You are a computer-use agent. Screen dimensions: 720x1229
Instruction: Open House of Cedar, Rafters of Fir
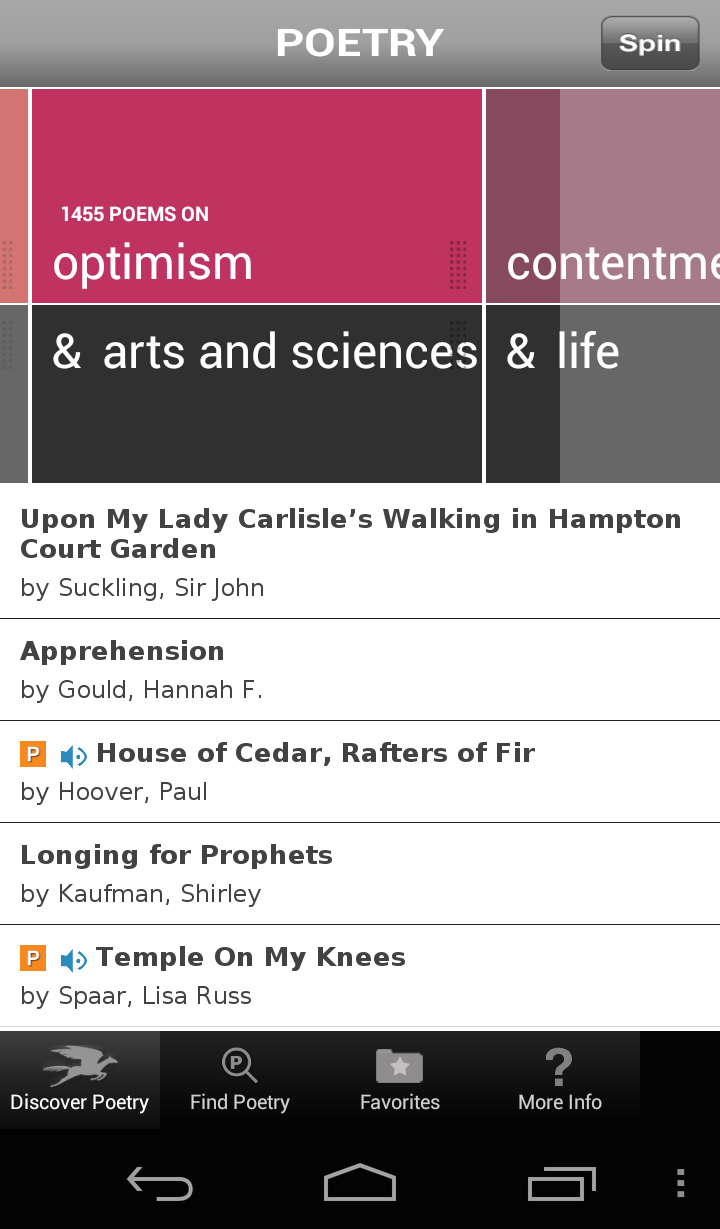[360, 772]
